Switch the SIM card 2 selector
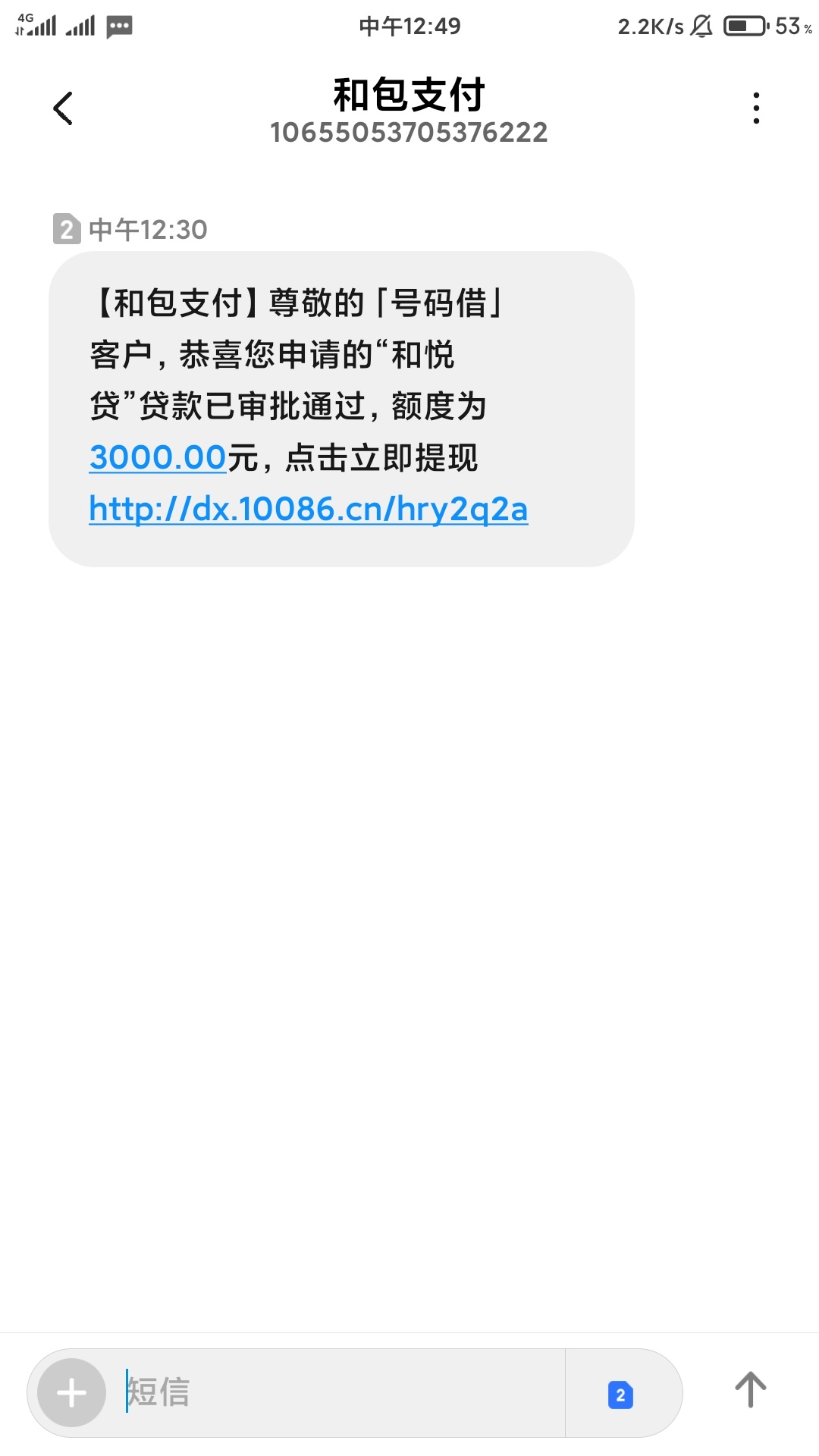The width and height of the screenshot is (819, 1456). [620, 1395]
